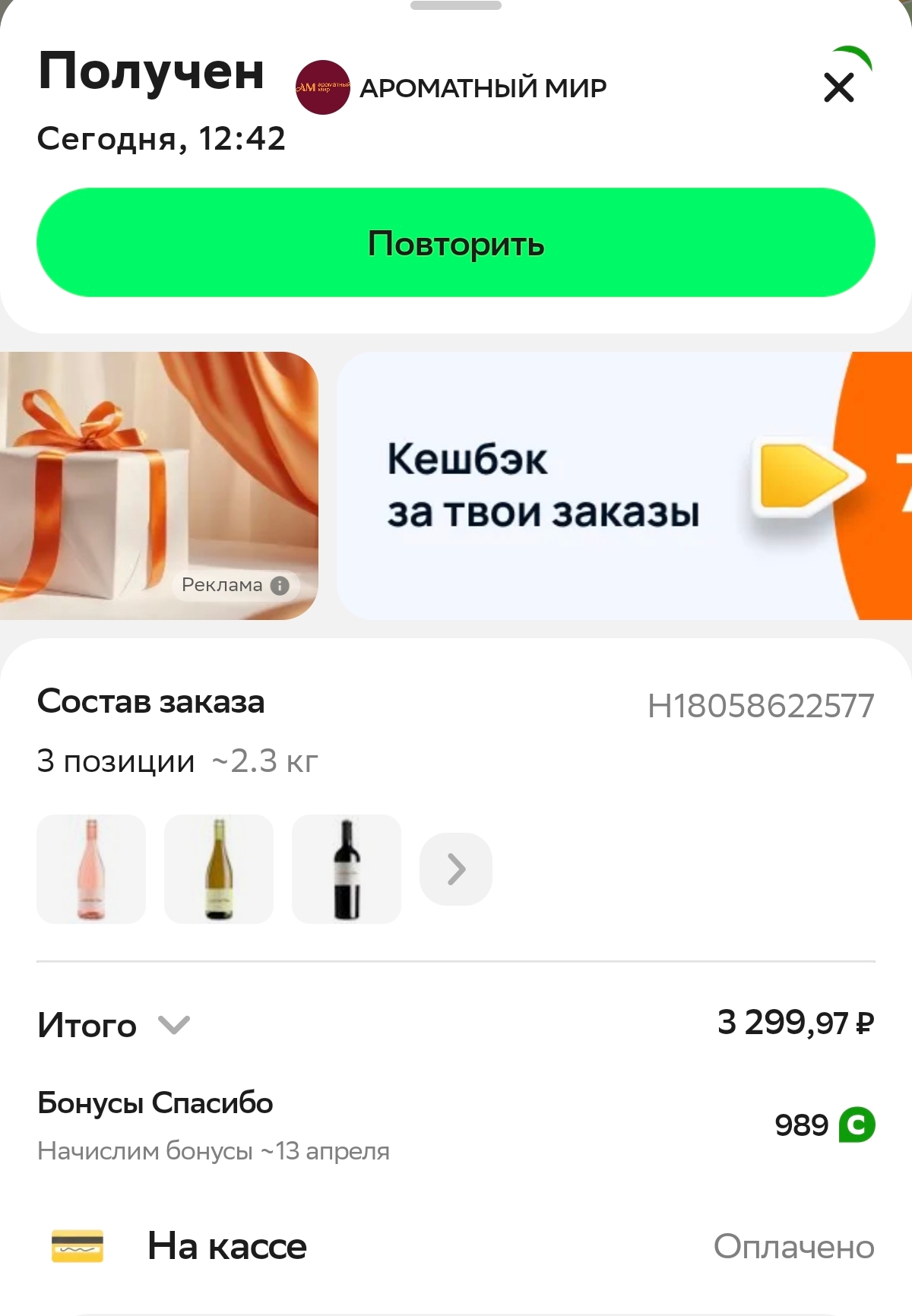
Task: Click the bank card icon near На кассе
Action: [x=77, y=1245]
